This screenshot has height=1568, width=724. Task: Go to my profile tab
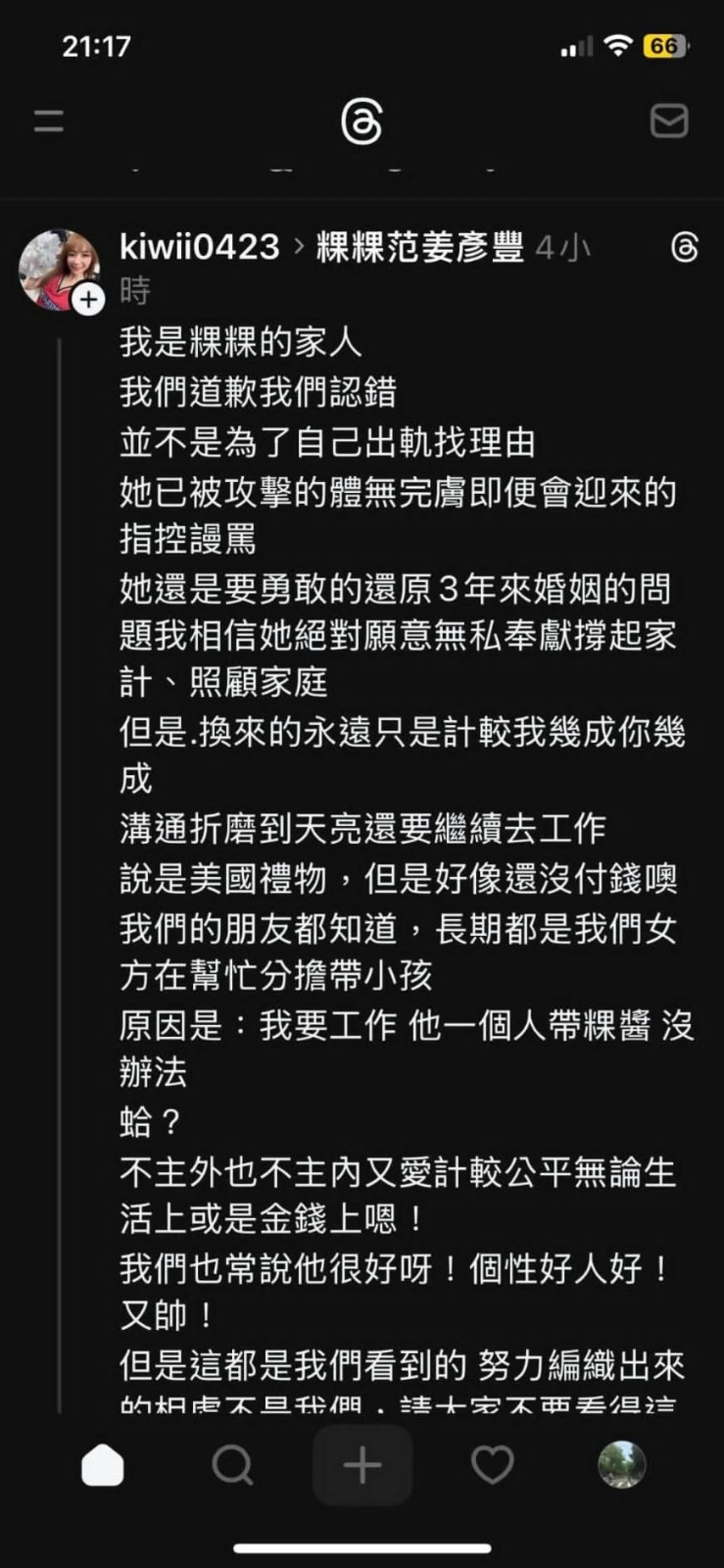click(621, 1465)
